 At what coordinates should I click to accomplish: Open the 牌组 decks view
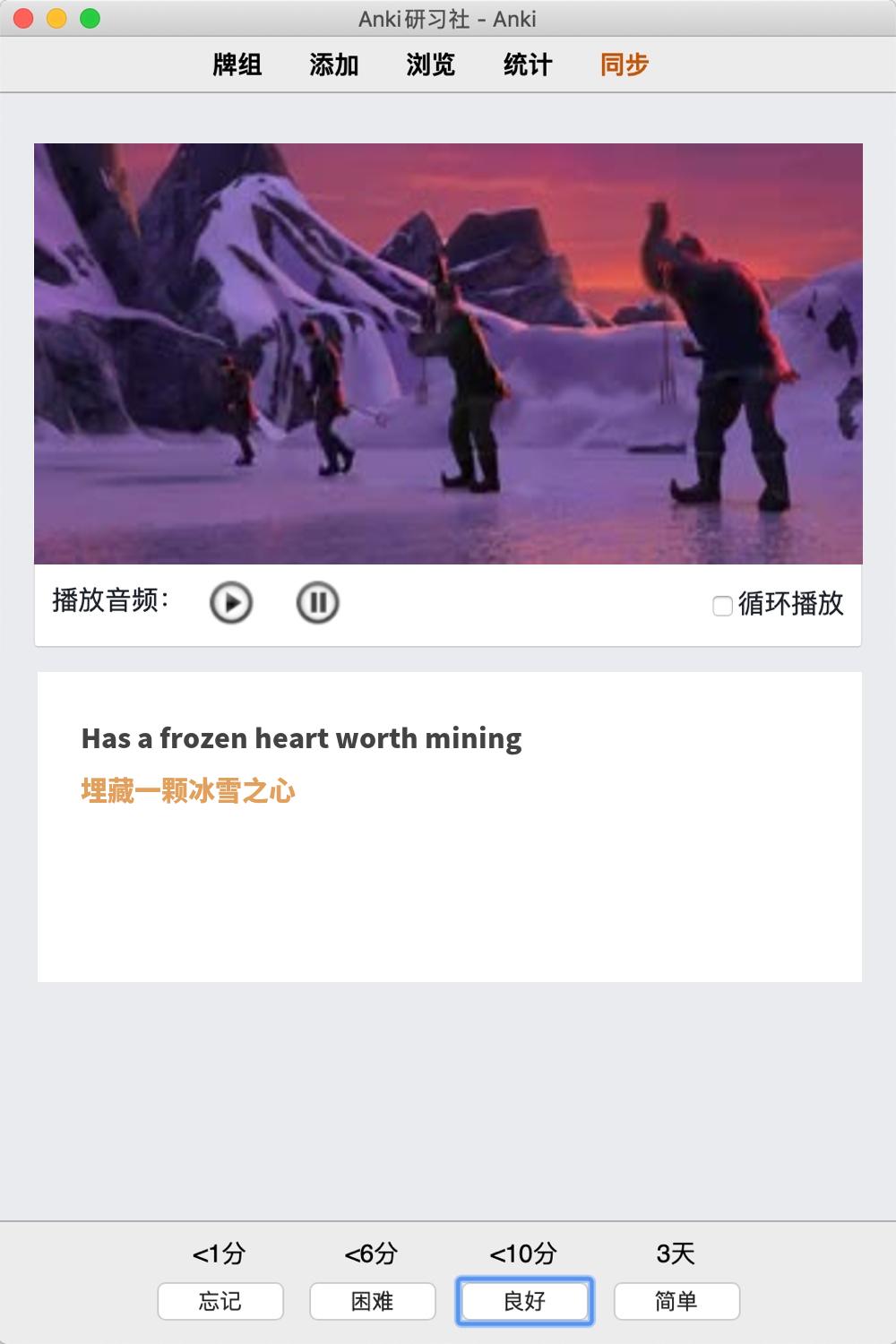coord(237,65)
